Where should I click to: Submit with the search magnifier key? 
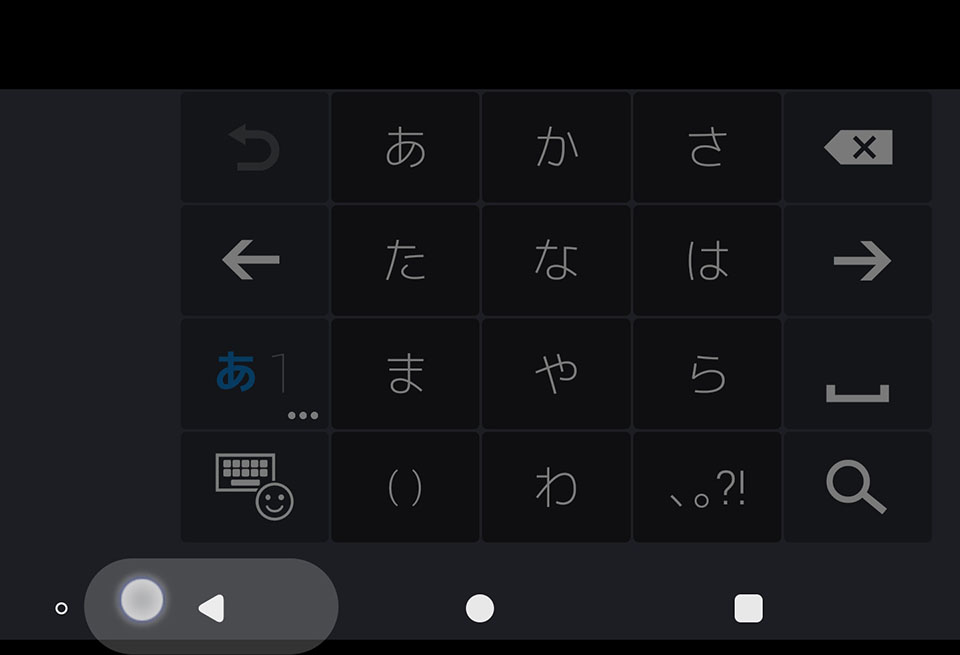pos(858,487)
